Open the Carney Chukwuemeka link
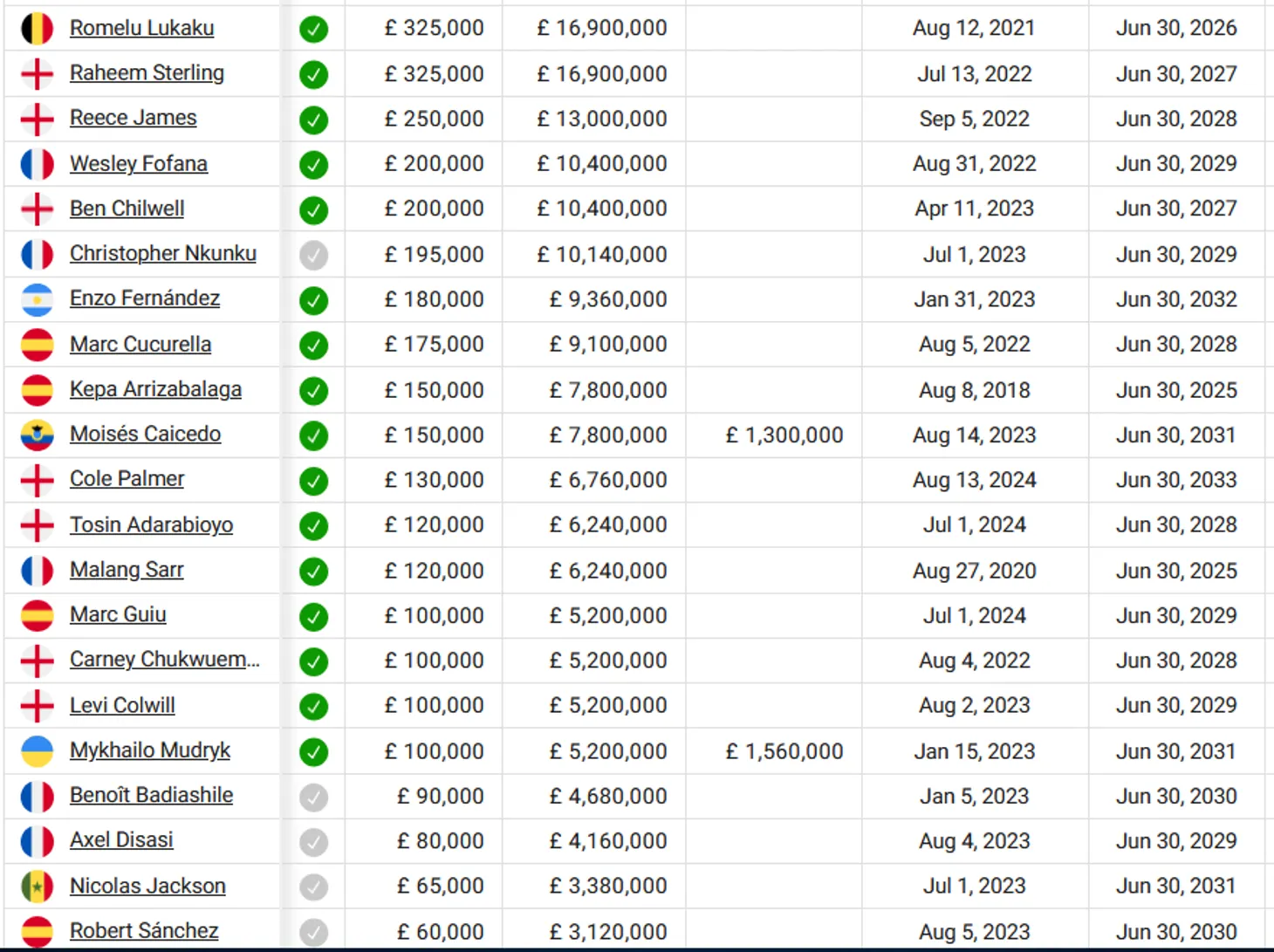1274x952 pixels. click(x=164, y=660)
